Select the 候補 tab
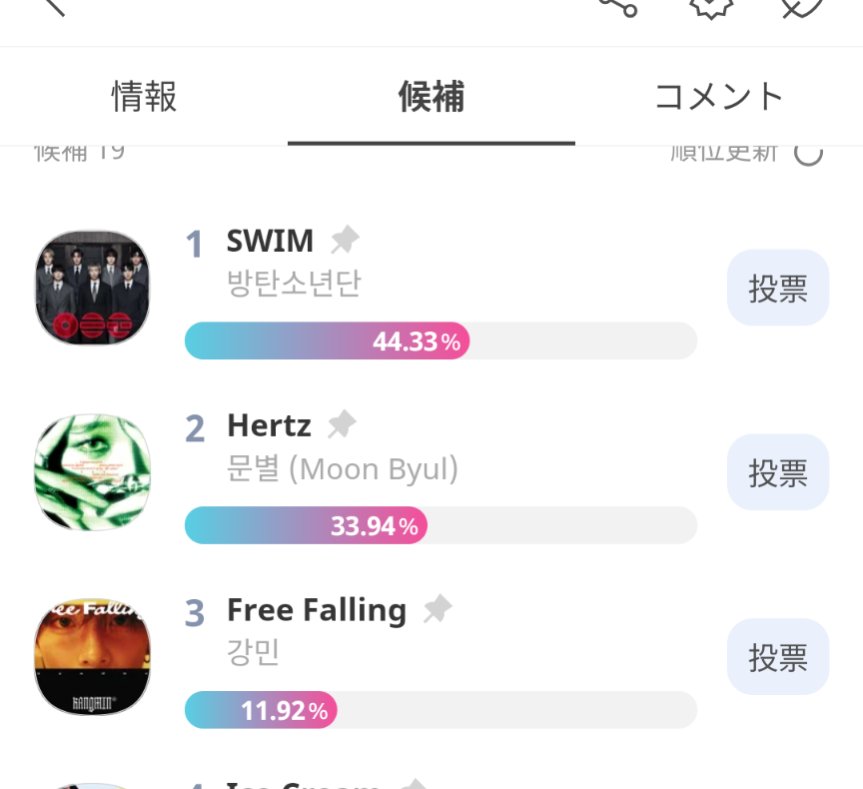Image resolution: width=863 pixels, height=789 pixels. point(431,97)
